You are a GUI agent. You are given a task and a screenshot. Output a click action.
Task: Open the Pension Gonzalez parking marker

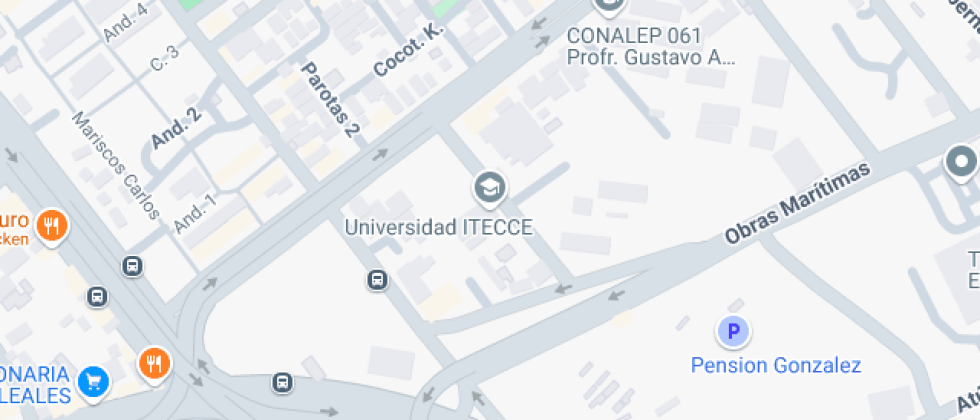733,331
